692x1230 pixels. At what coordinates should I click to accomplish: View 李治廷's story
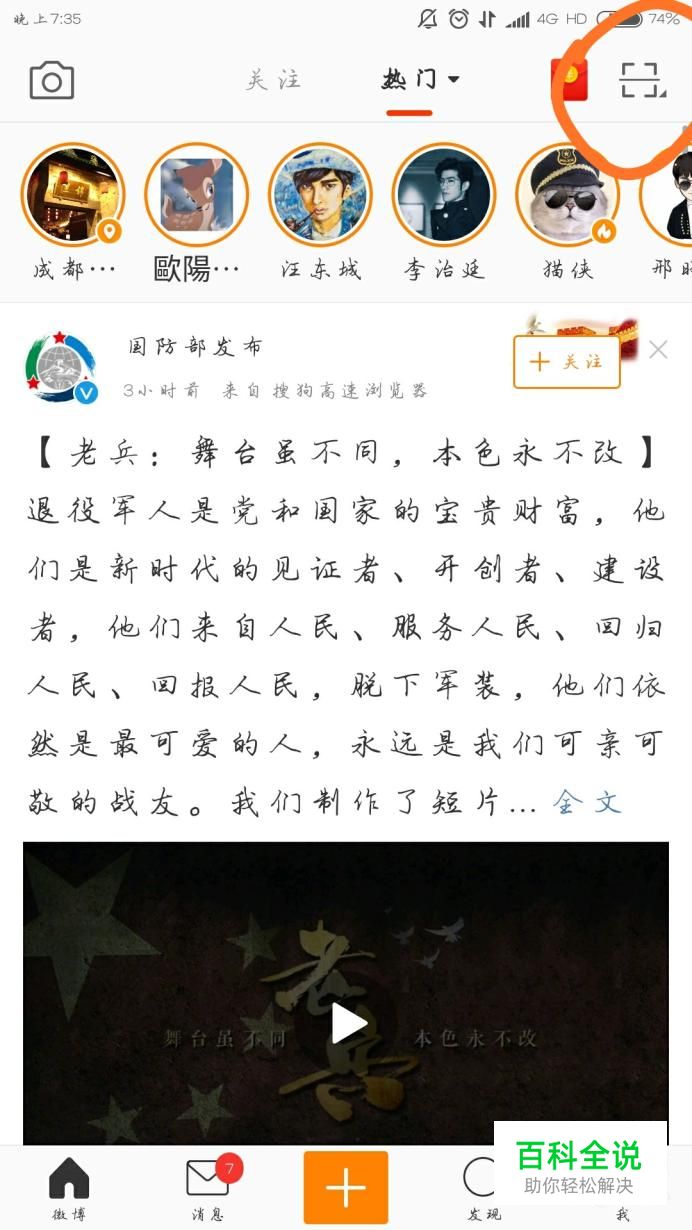pyautogui.click(x=444, y=195)
